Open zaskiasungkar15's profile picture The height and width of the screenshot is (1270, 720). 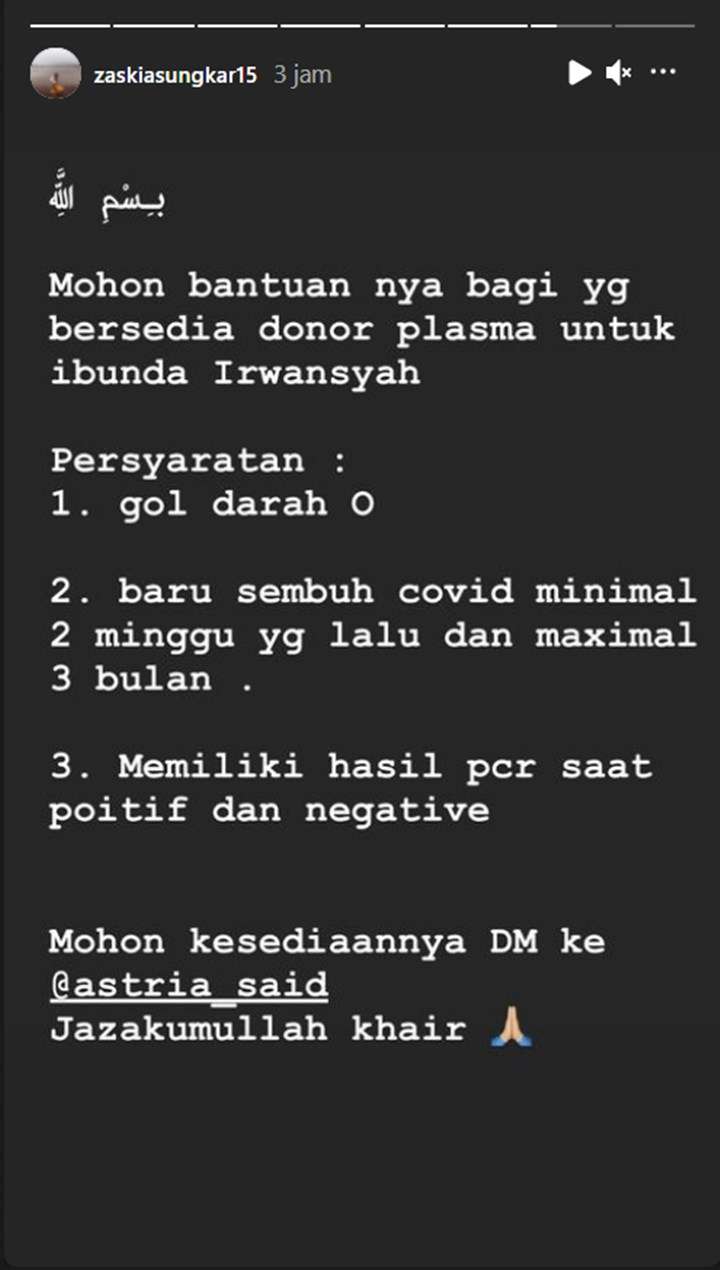[x=55, y=73]
